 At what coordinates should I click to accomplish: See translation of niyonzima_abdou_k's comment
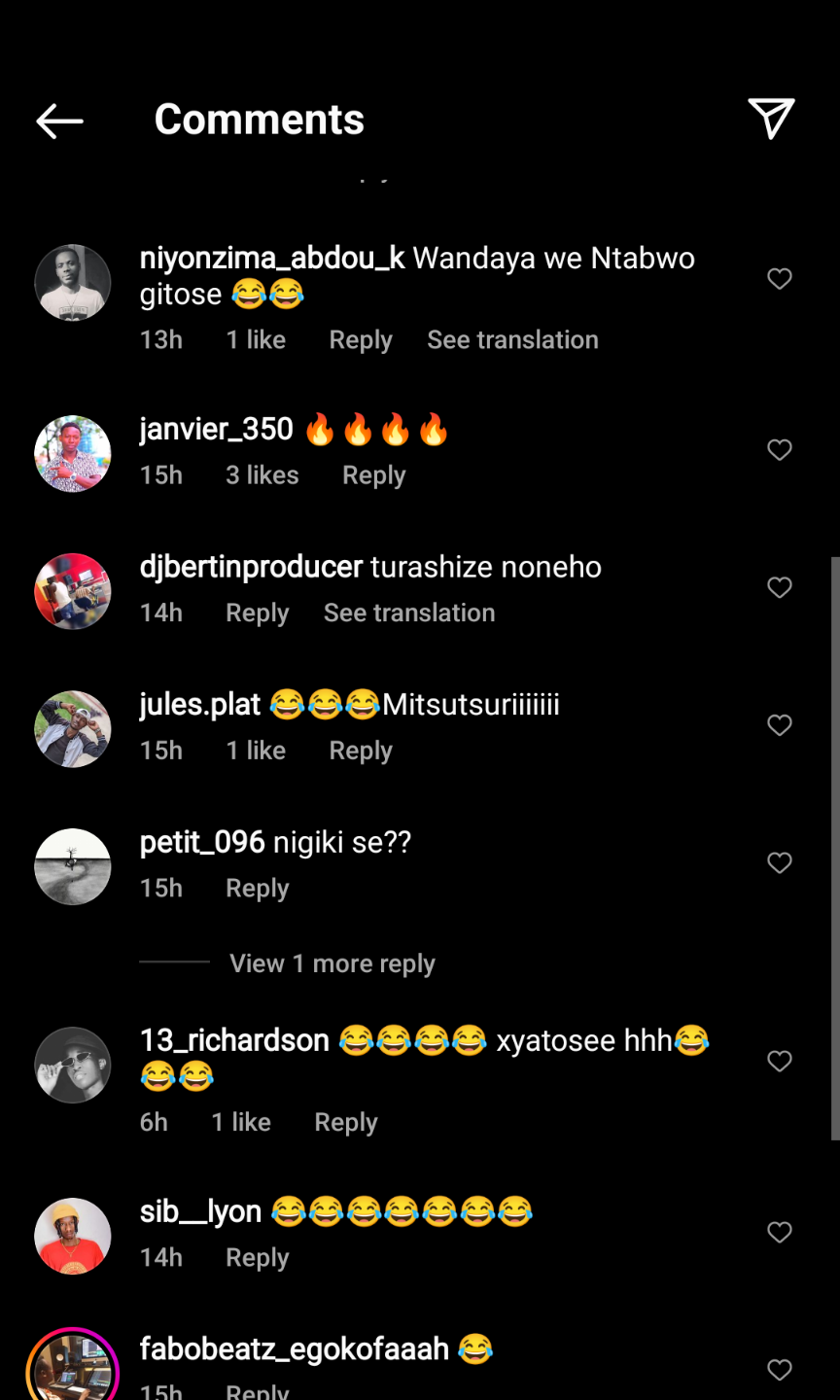click(512, 340)
